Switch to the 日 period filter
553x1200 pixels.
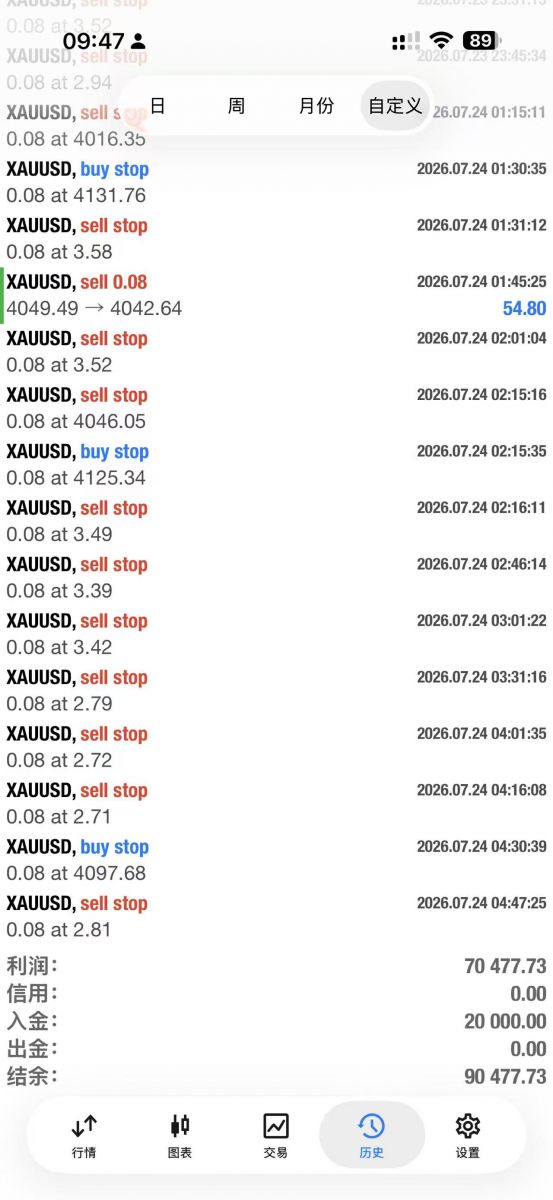(158, 105)
